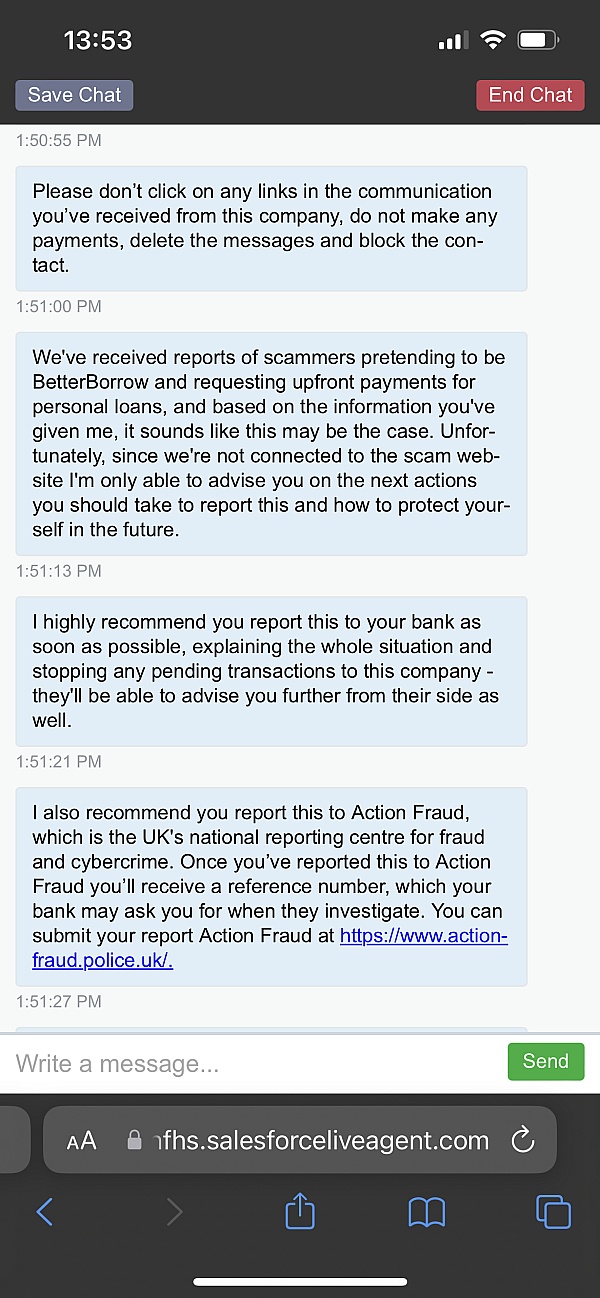Screen dimensions: 600x1298
Task: Send the typed message
Action: (x=545, y=1061)
